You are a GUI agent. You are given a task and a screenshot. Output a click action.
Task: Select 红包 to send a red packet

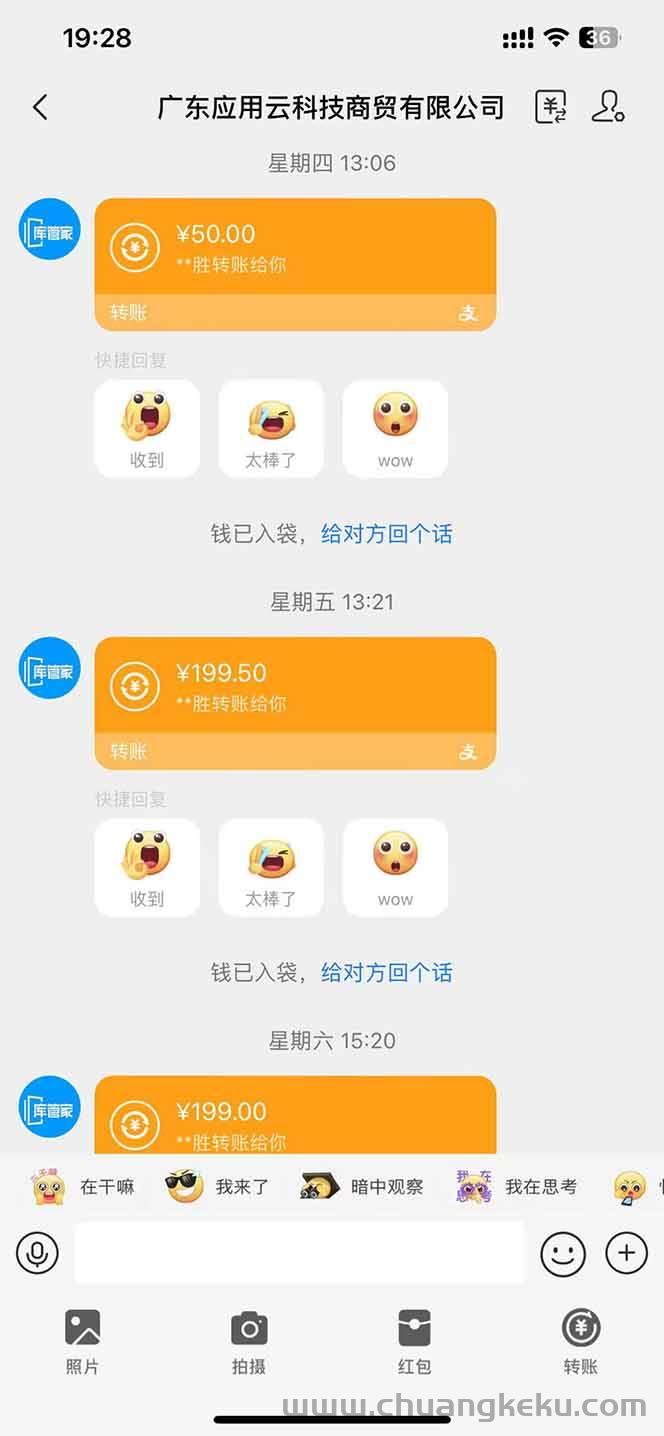[x=414, y=1341]
